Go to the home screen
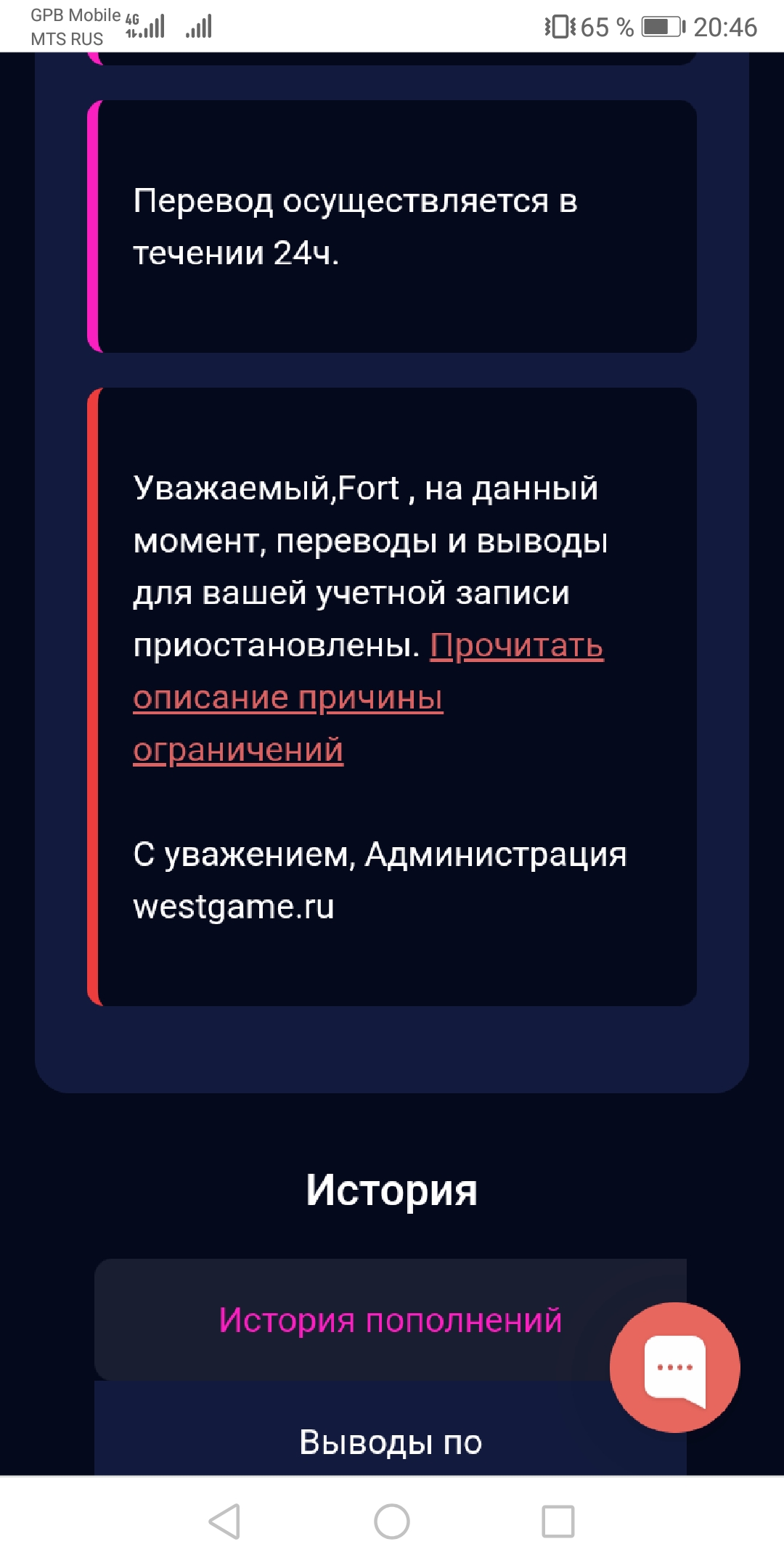This screenshot has height=1568, width=784. coord(392,1522)
